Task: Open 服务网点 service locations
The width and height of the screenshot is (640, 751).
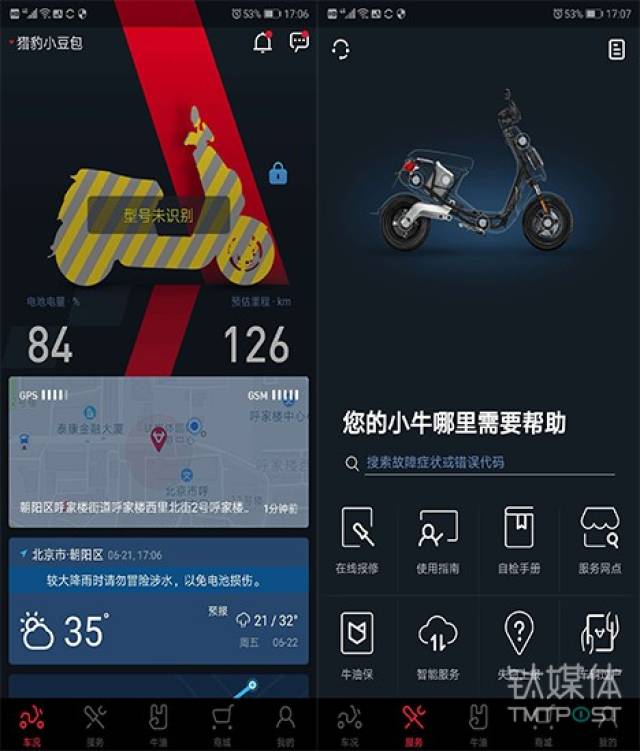Action: click(601, 539)
